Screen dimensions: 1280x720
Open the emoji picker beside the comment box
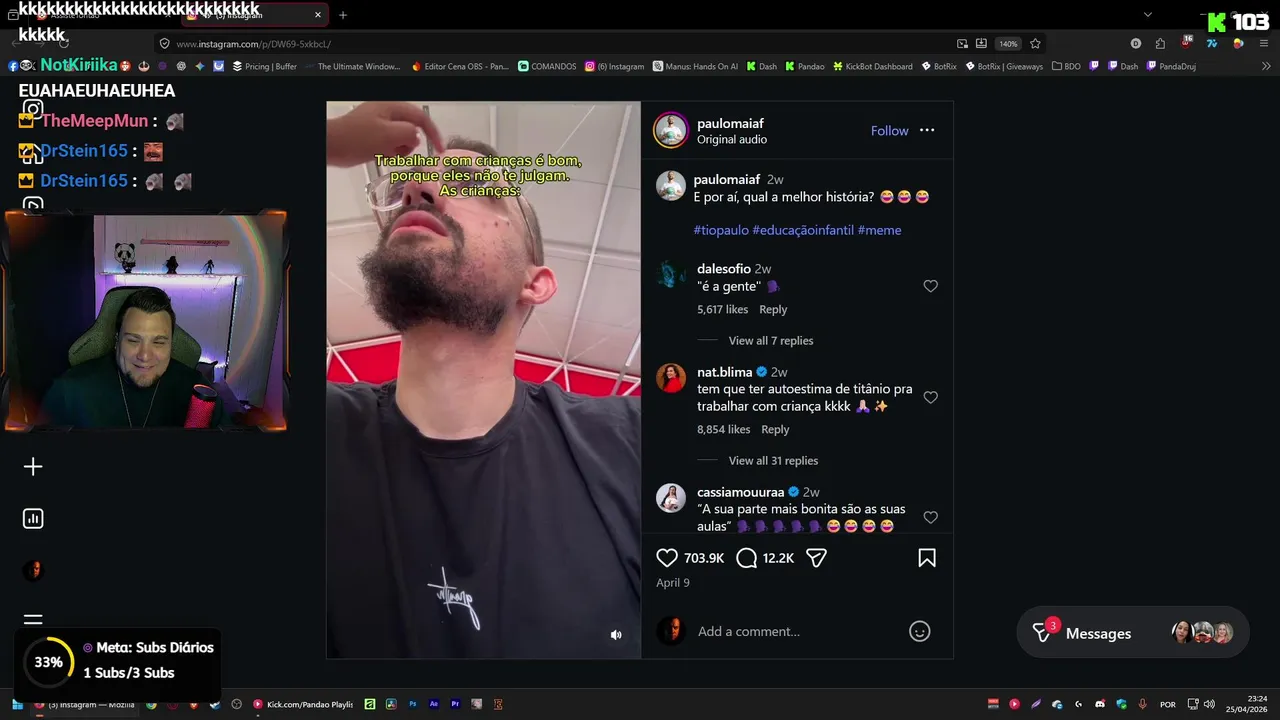tap(919, 632)
